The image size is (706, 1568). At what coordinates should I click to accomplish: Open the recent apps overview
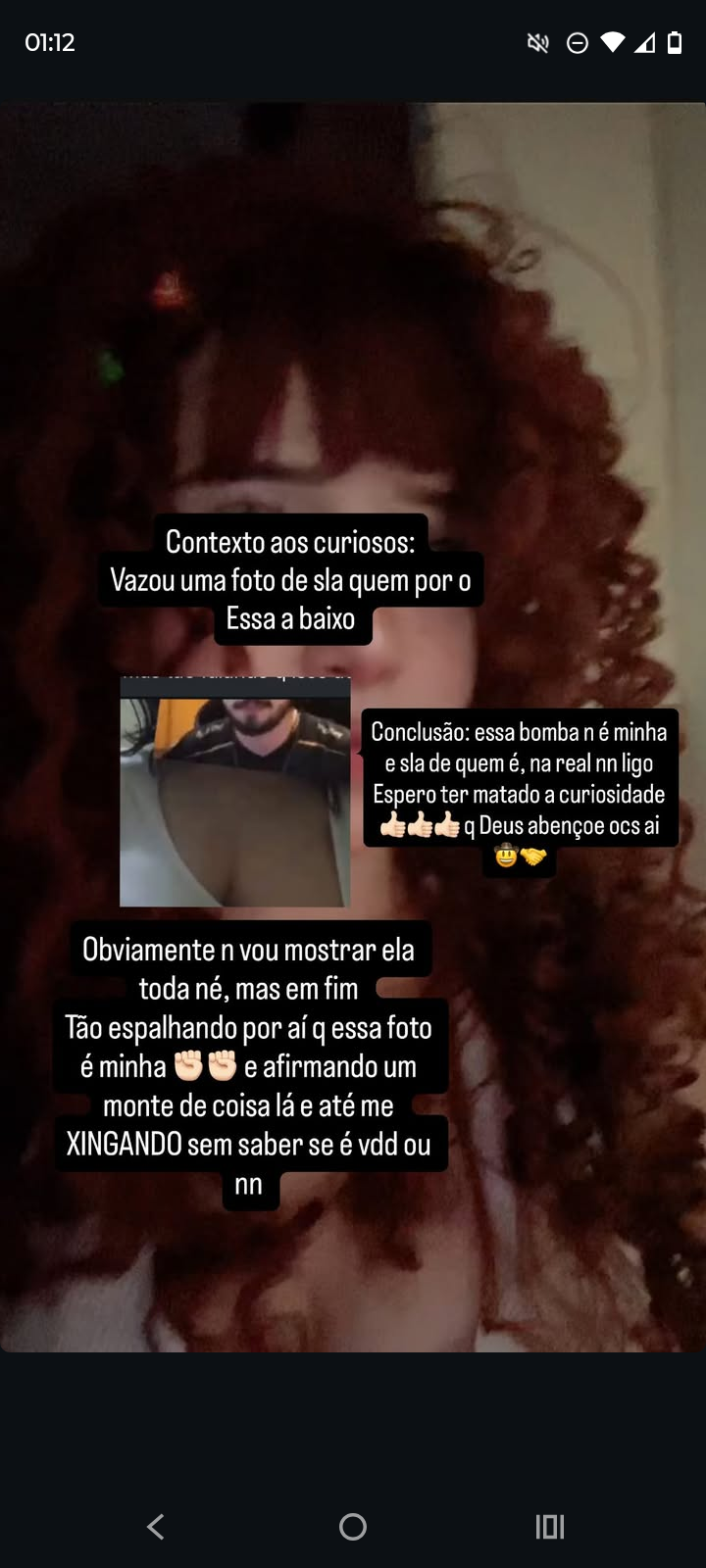(550, 1526)
